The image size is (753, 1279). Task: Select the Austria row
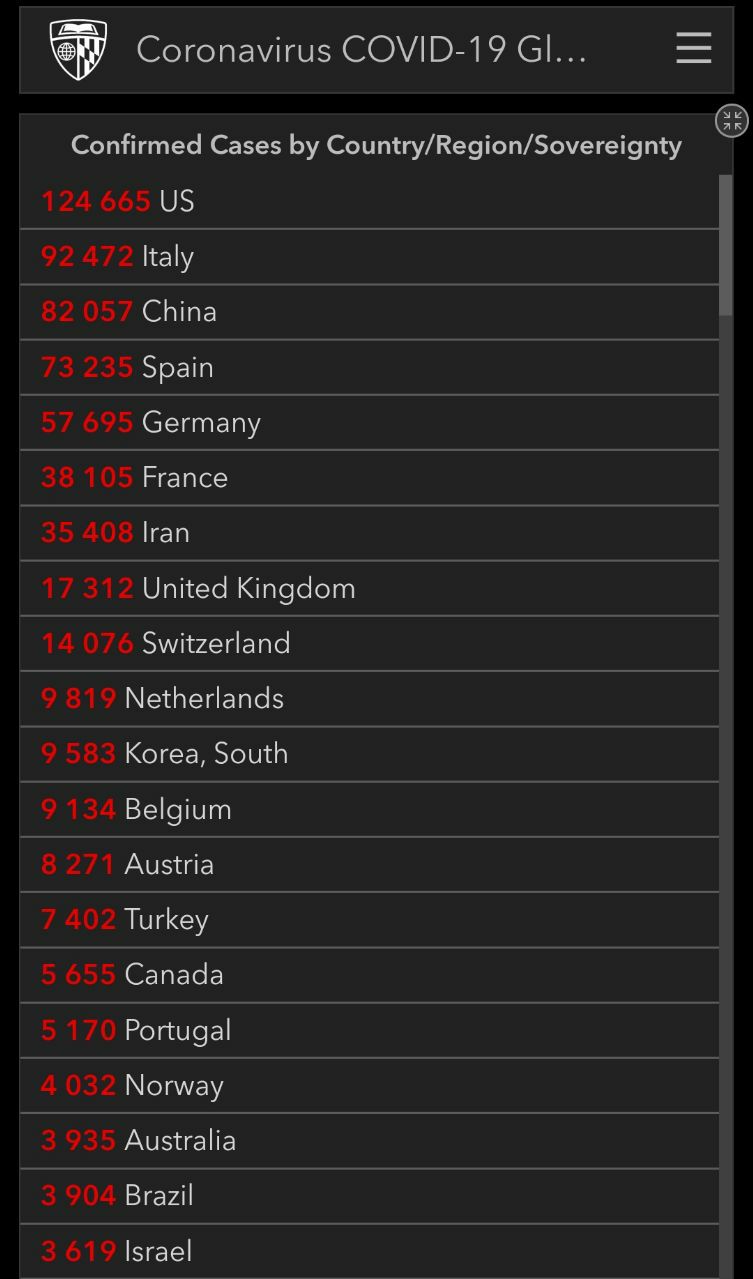tap(369, 864)
